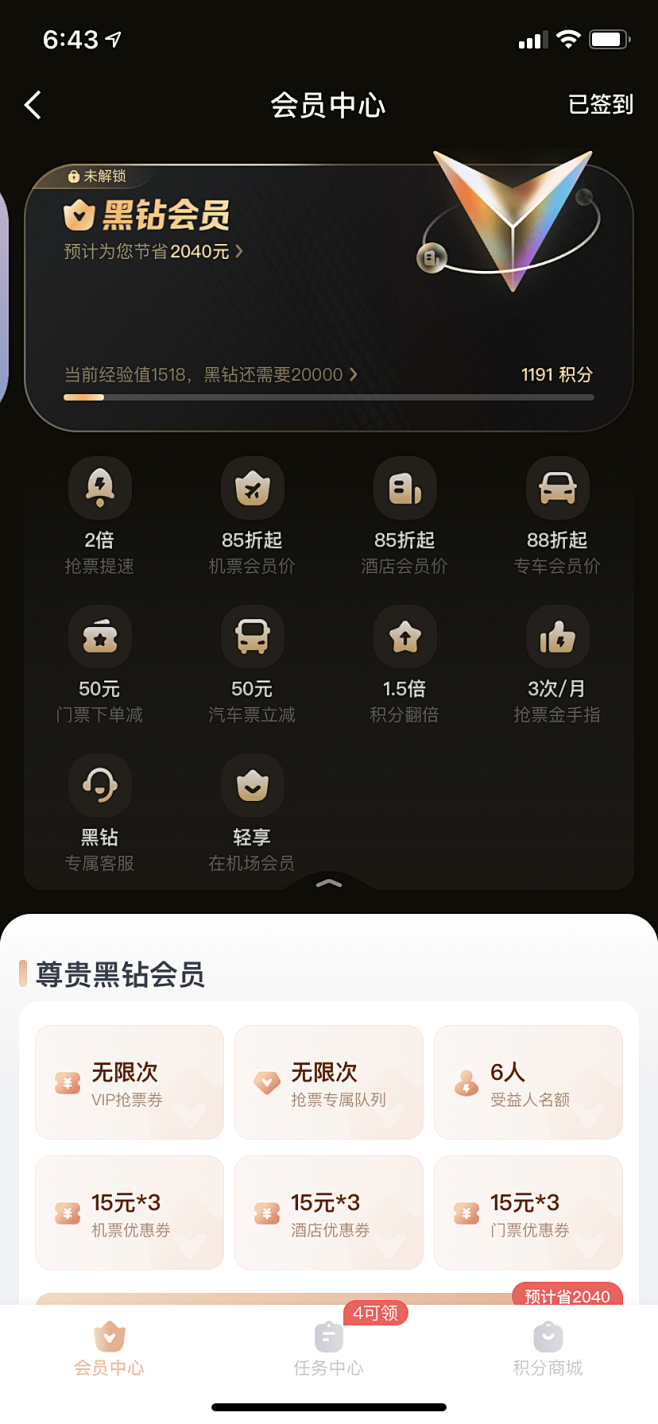Open the 专车会员价 88折起 benefit
Viewport: 658px width, 1424px height.
click(x=557, y=516)
